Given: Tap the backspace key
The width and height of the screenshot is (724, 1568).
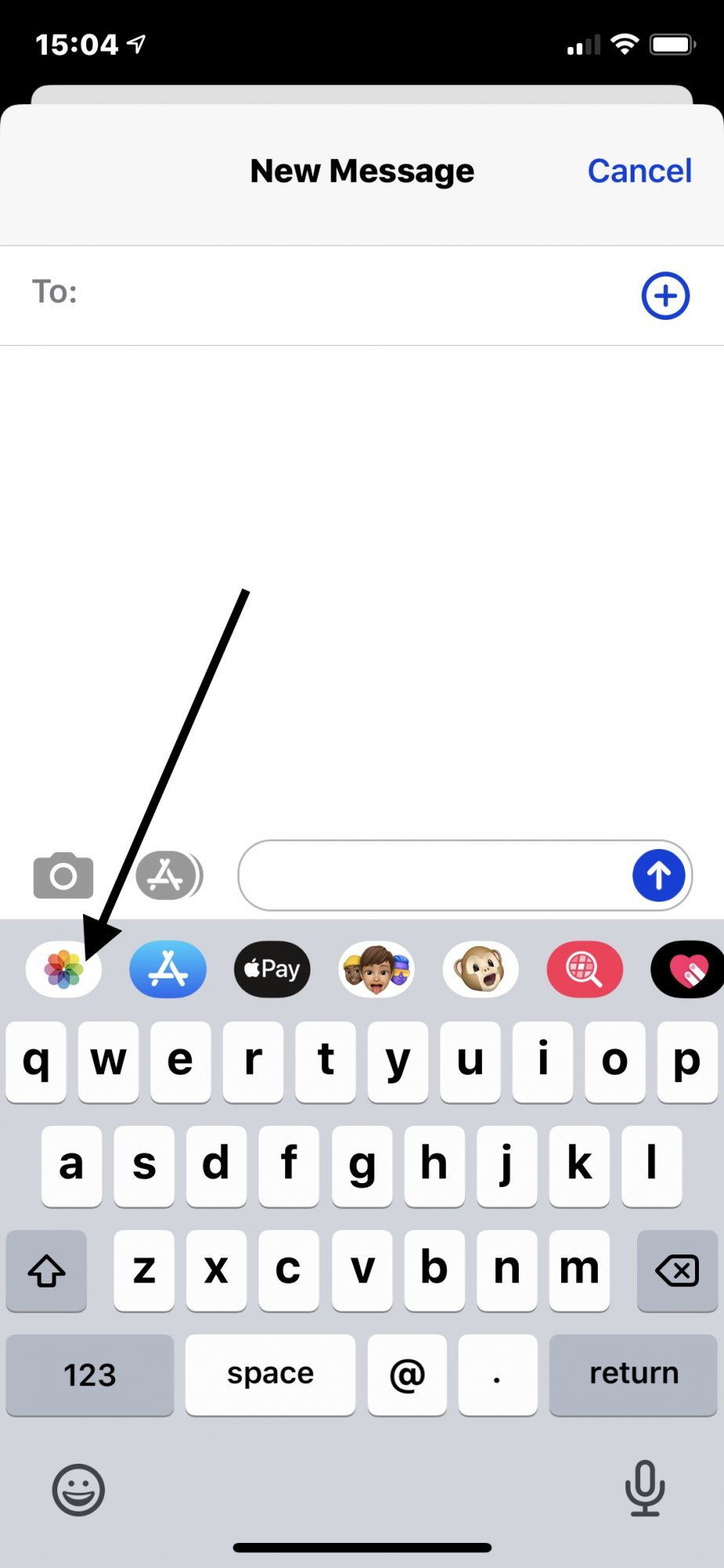Looking at the screenshot, I should point(677,1270).
